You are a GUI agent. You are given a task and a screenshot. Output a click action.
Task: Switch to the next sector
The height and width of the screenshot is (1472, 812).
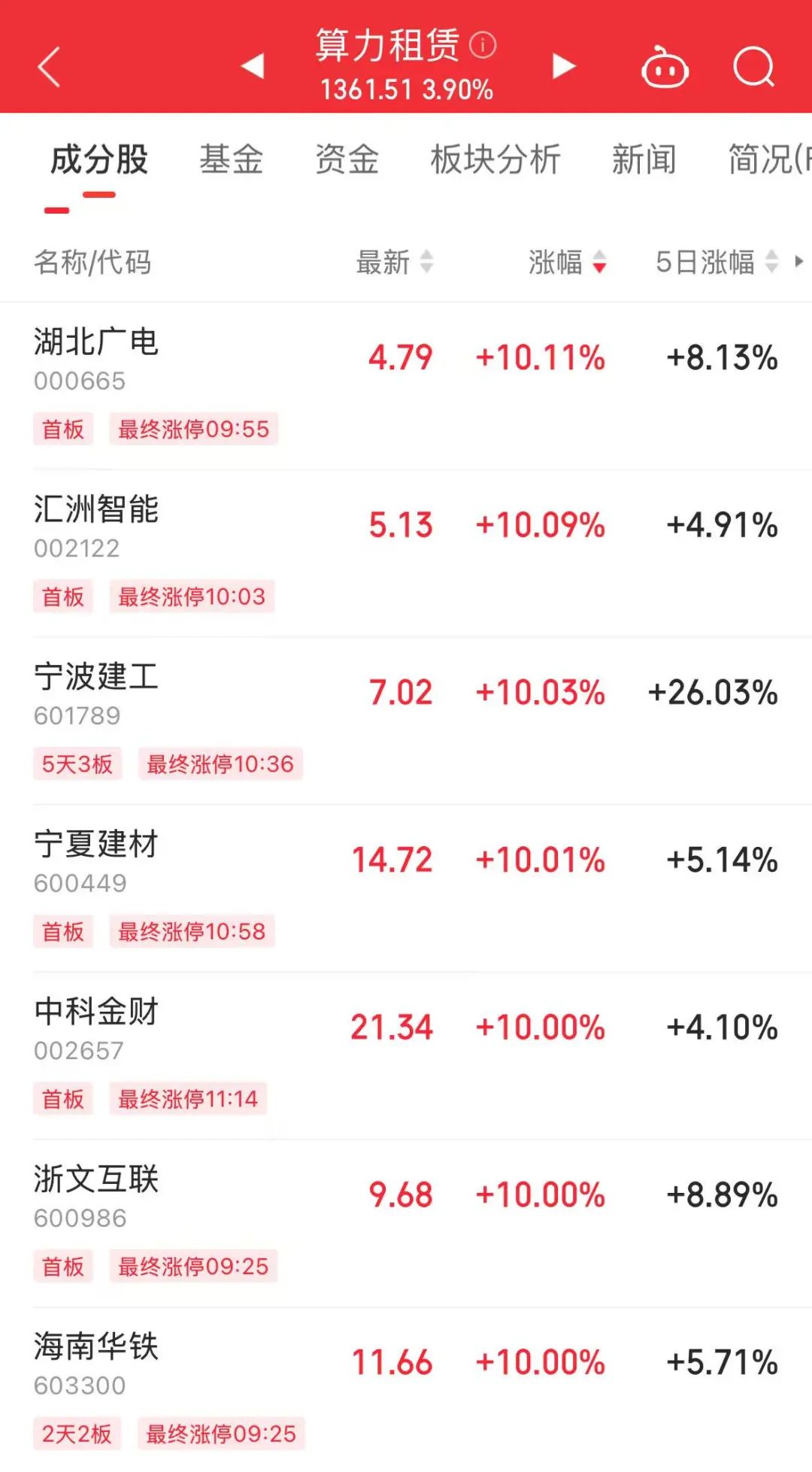click(563, 66)
